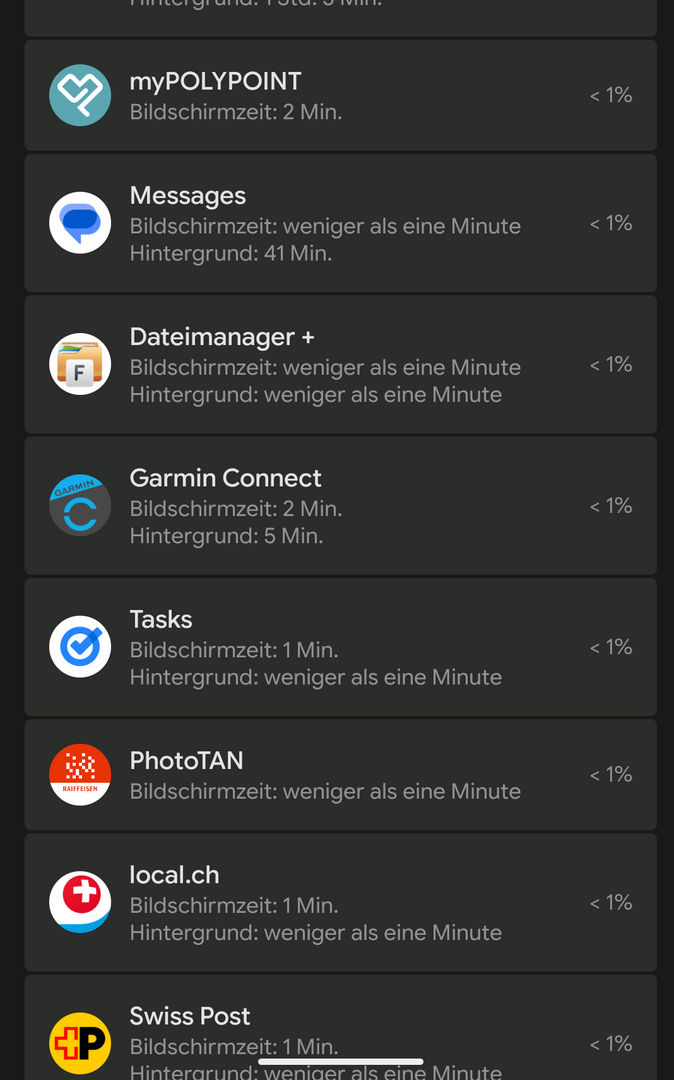
Task: Open the Swiss Post usage entry
Action: pos(340,1028)
